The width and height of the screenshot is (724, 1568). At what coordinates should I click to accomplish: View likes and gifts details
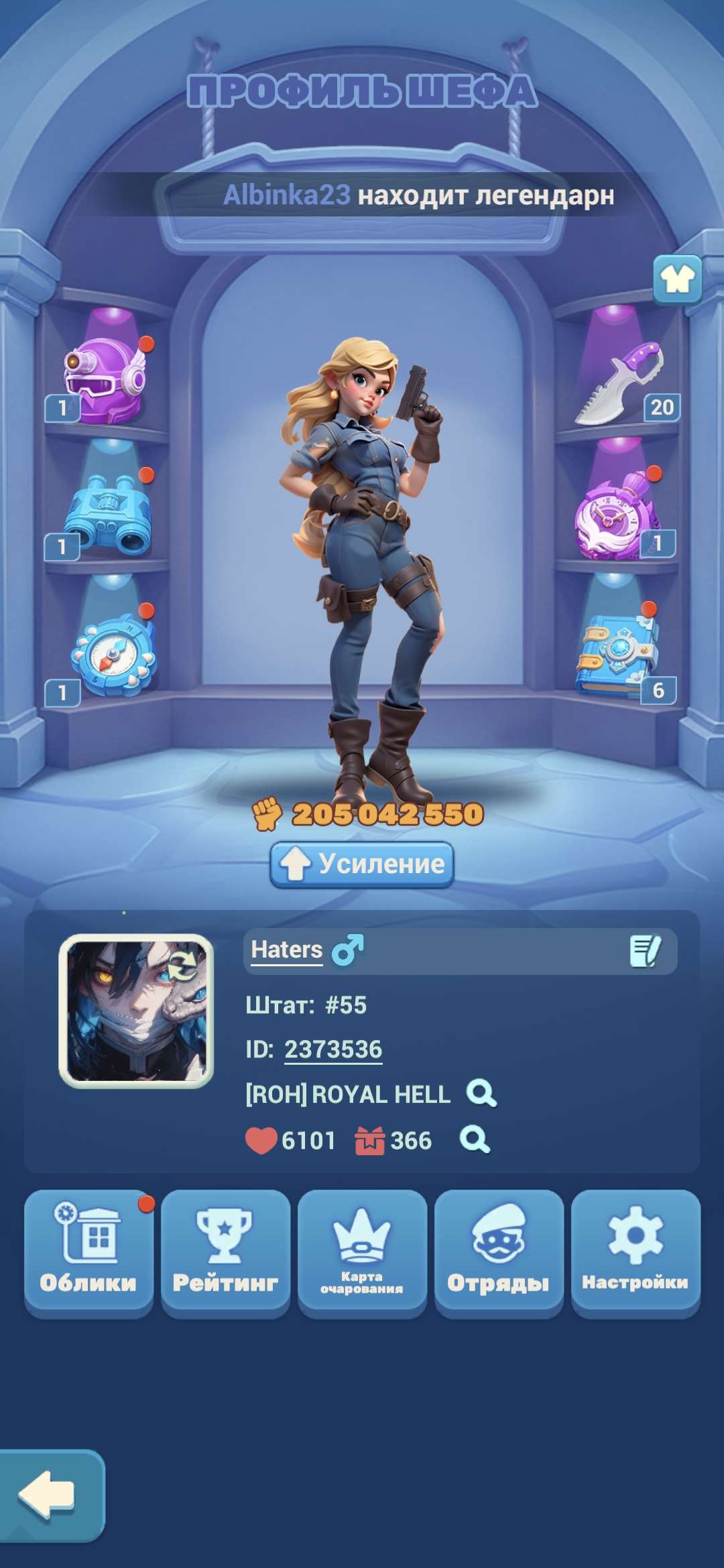[475, 1139]
